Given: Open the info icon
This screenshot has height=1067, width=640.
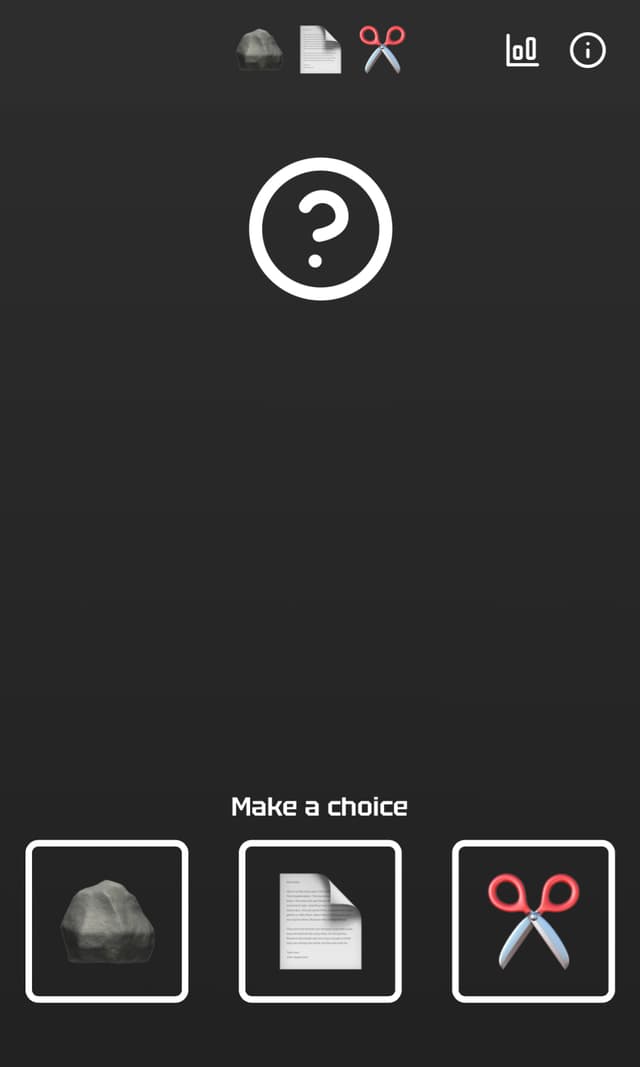Looking at the screenshot, I should click(587, 50).
